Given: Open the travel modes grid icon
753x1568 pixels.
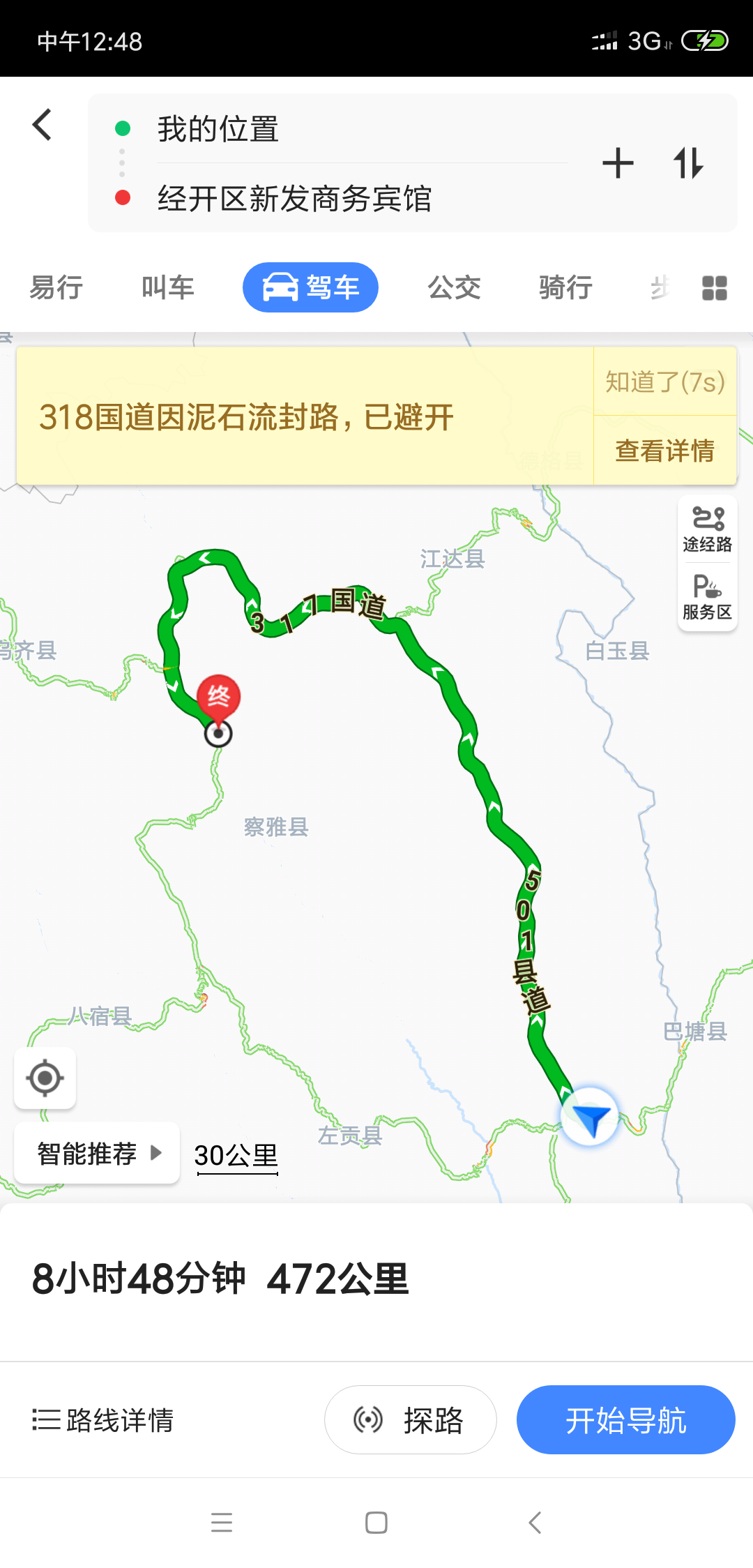Looking at the screenshot, I should 715,288.
